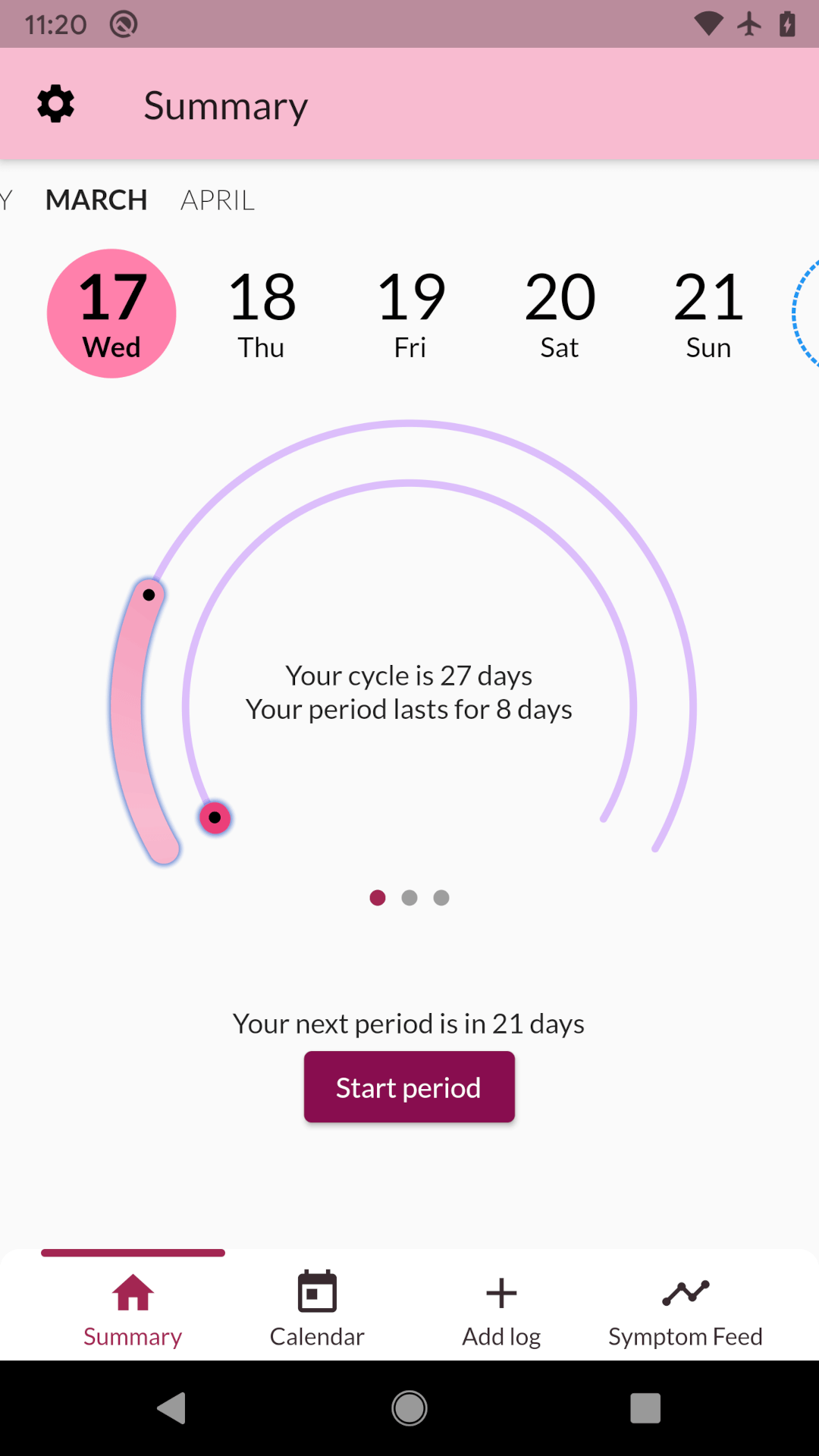Tap the second page indicator dot
This screenshot has height=1456, width=819.
point(409,897)
